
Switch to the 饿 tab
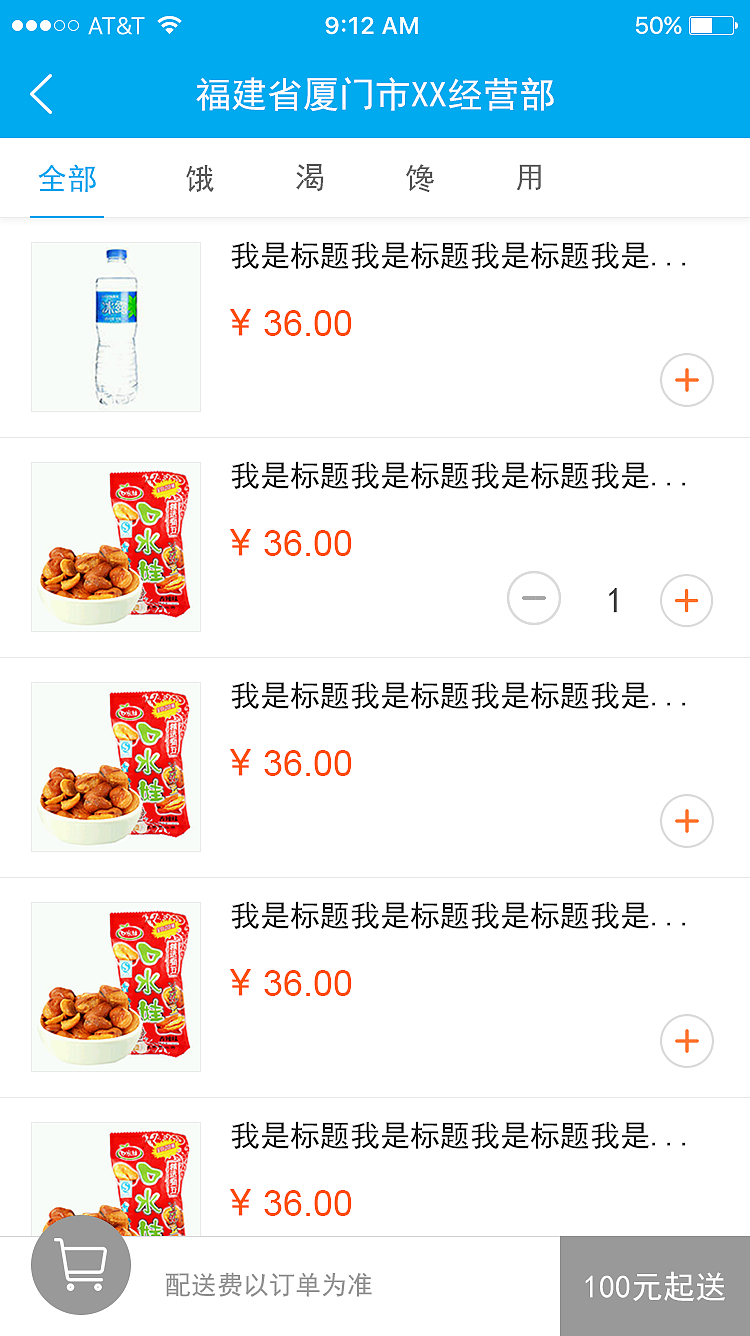coord(198,178)
